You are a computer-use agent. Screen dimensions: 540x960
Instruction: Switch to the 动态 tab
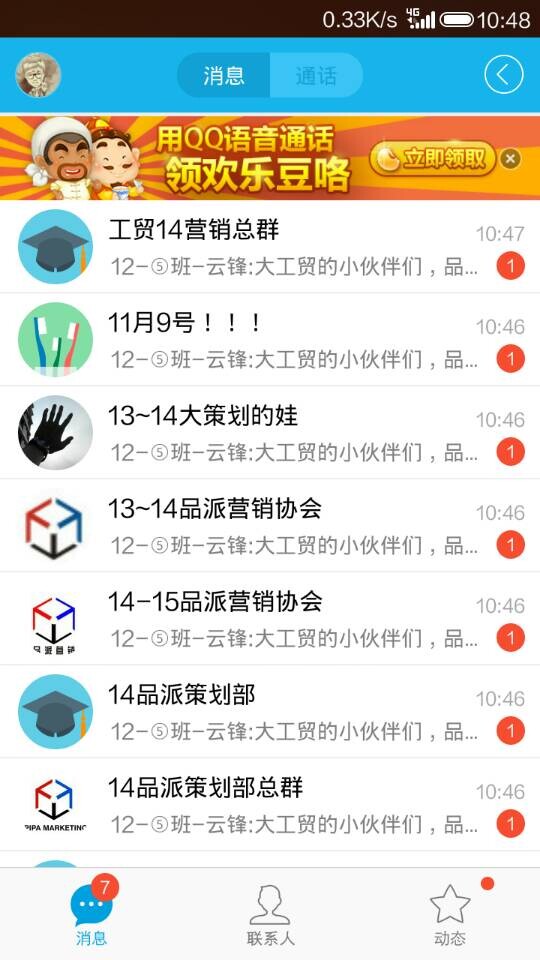point(450,915)
